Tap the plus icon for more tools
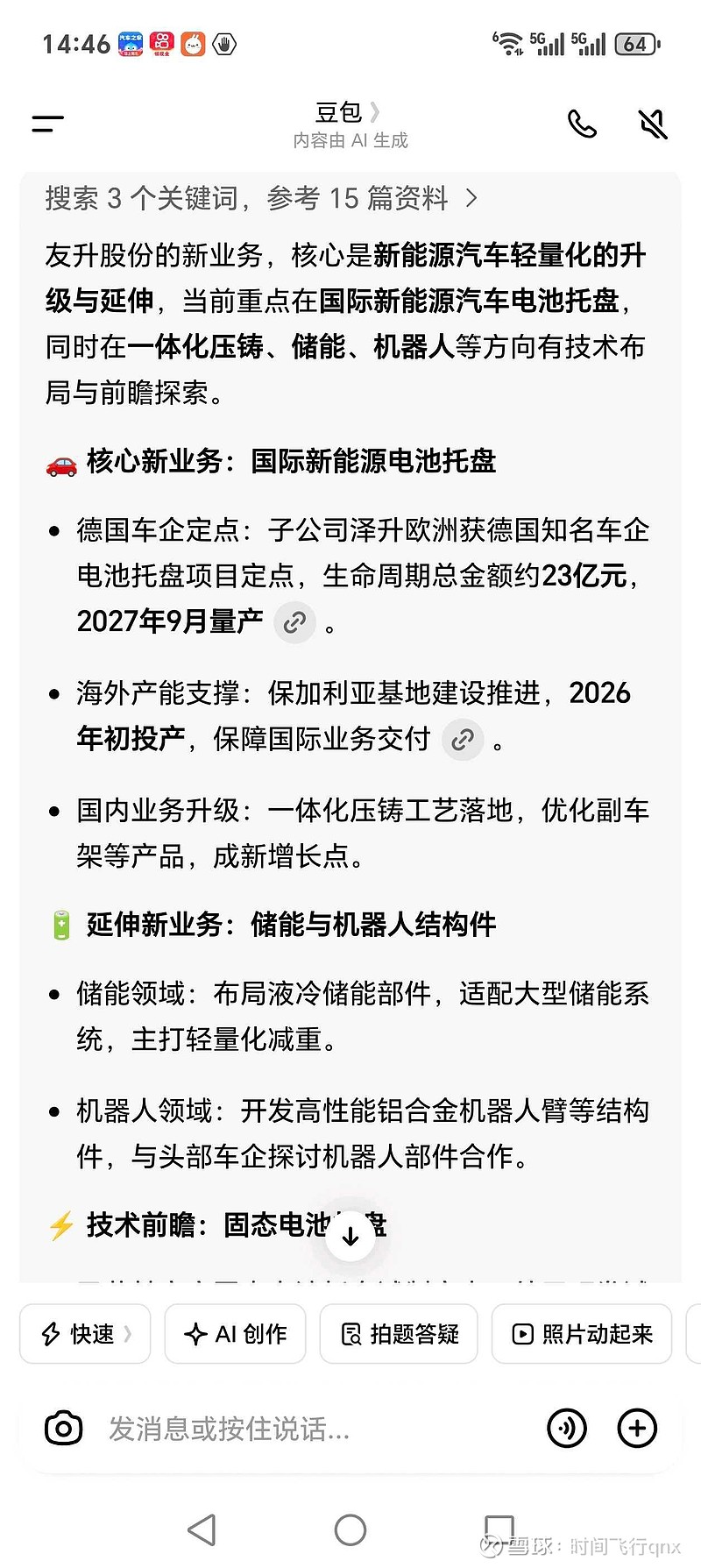The width and height of the screenshot is (701, 1568). (637, 1428)
